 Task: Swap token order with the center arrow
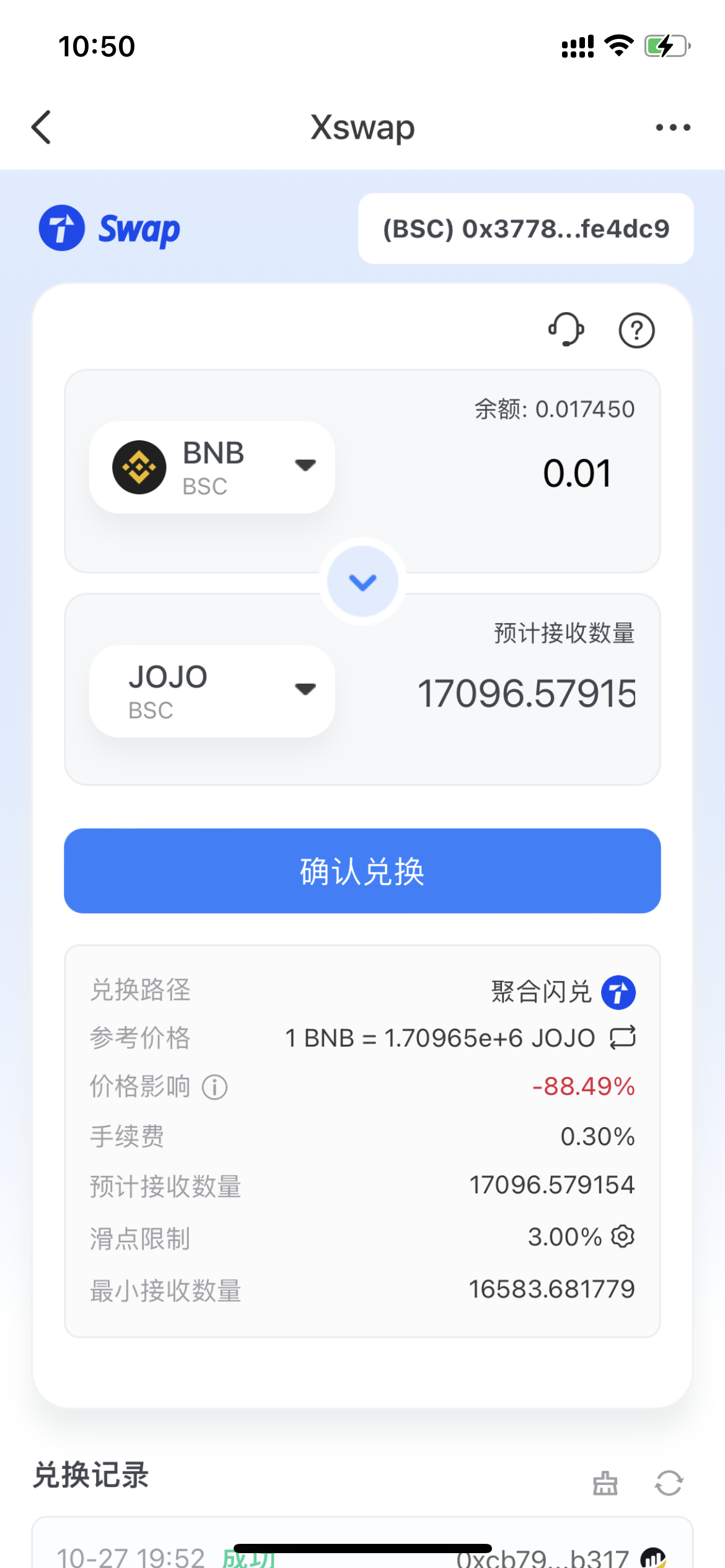[362, 581]
